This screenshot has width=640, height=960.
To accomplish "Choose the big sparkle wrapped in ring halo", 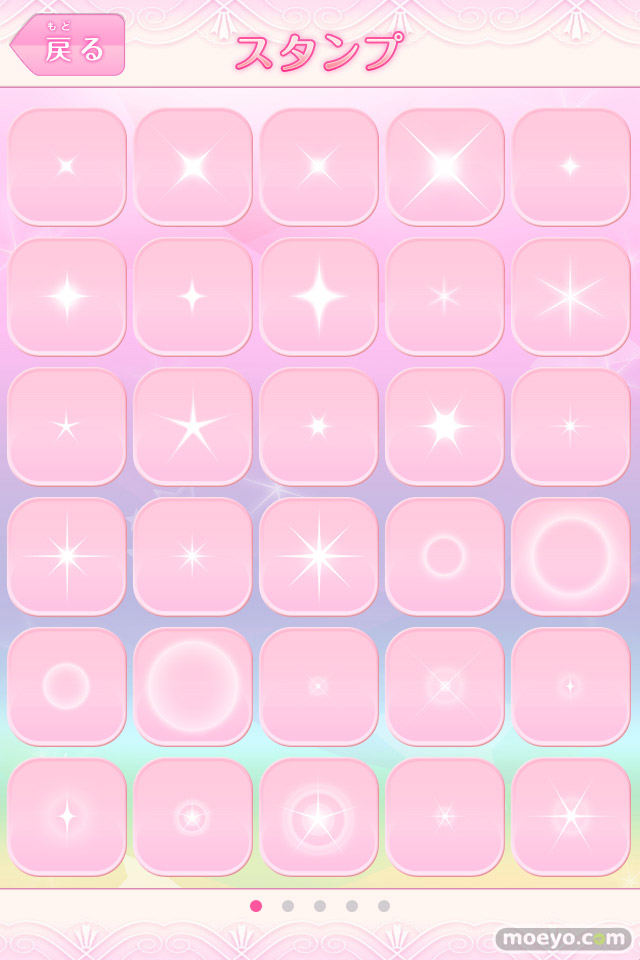I will [x=318, y=816].
